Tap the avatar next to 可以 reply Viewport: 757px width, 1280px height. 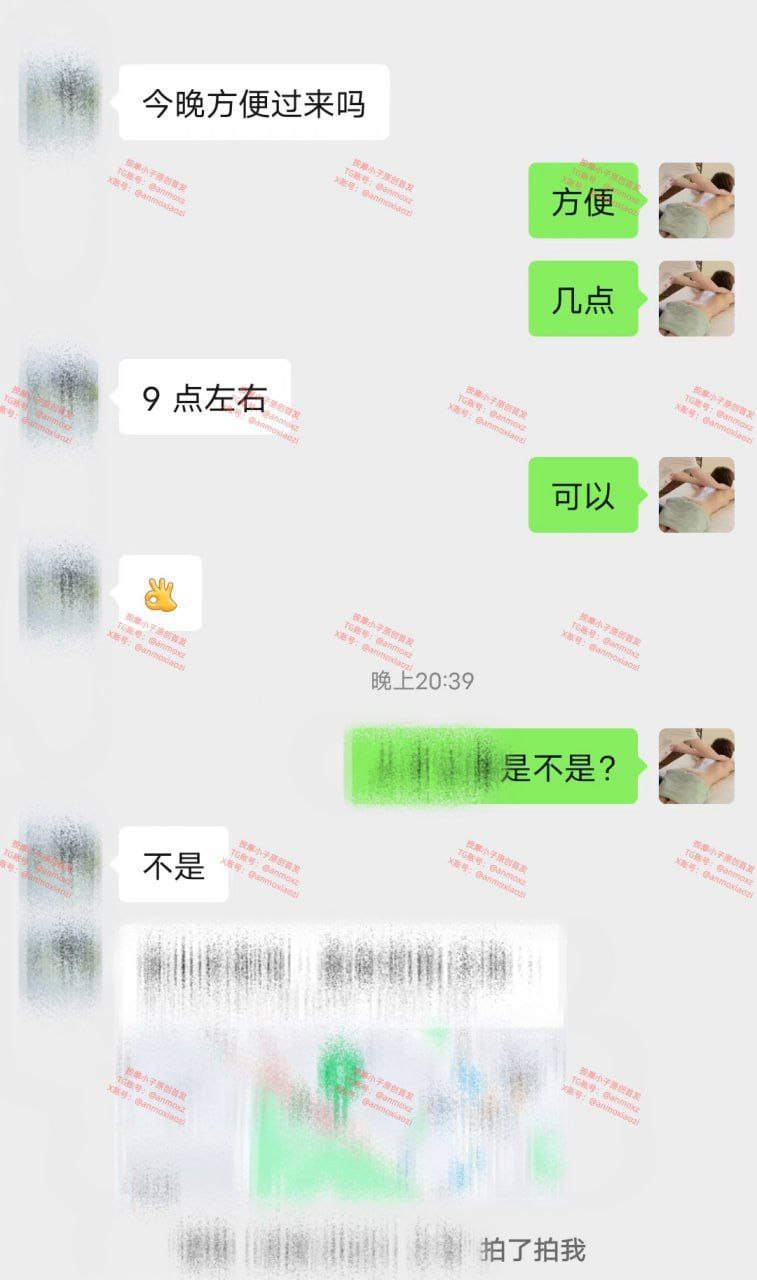tap(696, 494)
